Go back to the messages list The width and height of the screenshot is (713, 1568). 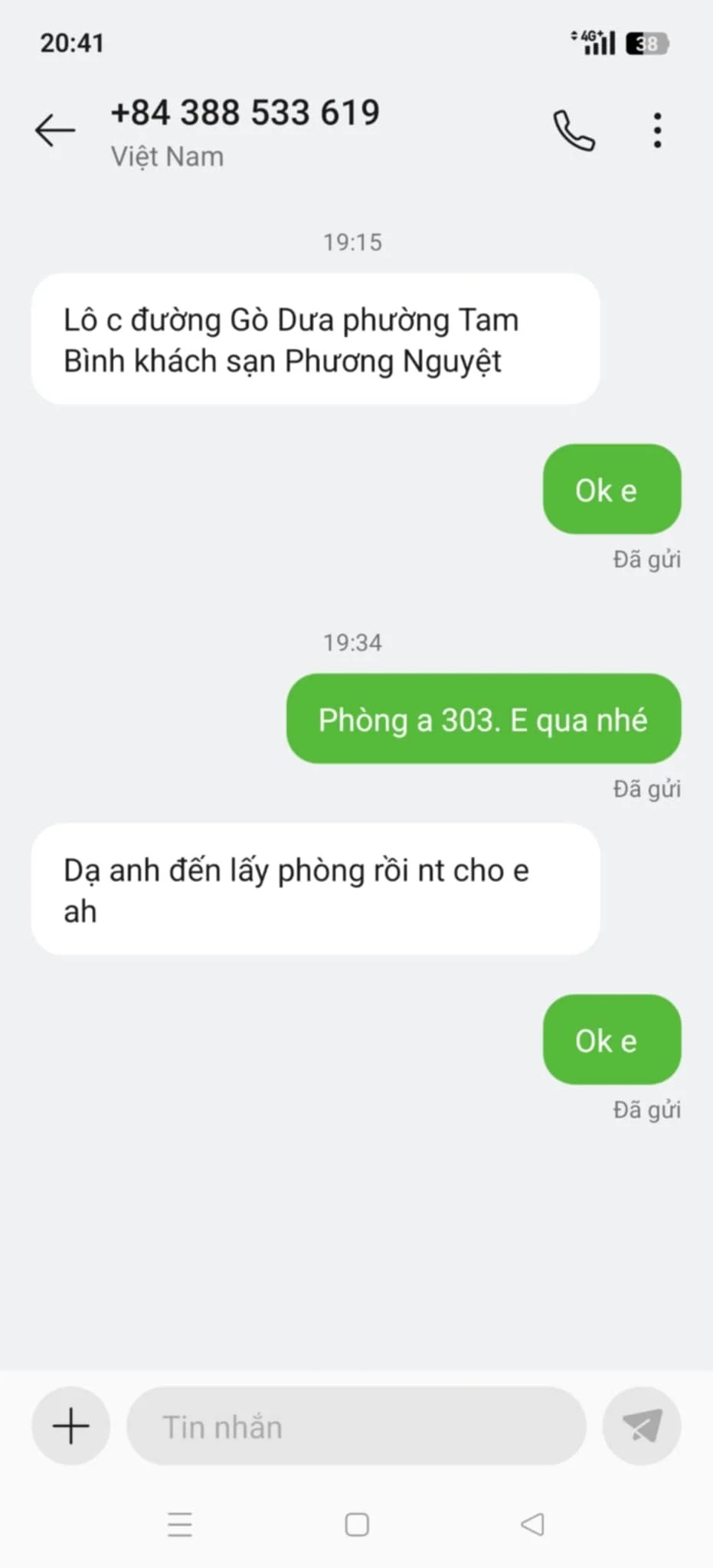(x=55, y=130)
